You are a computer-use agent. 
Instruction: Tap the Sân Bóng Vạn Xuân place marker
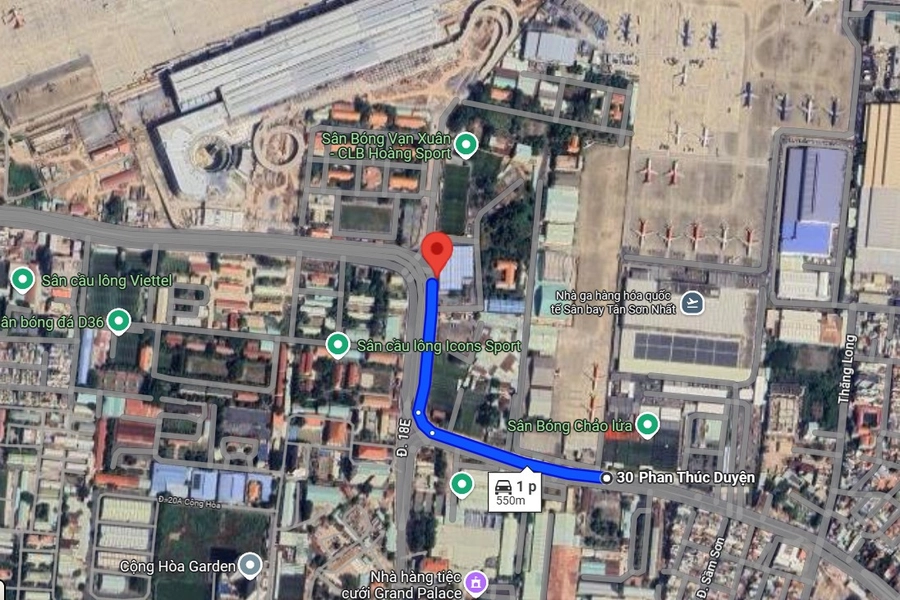pos(464,148)
